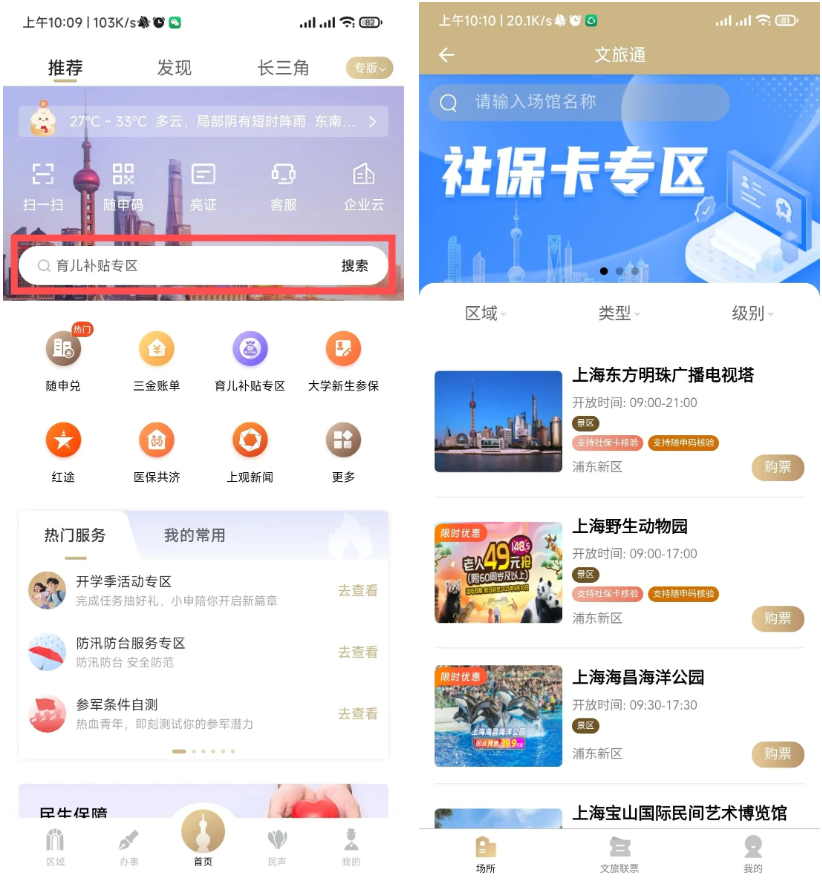Tap 去查看 for 开学季活动专区

click(357, 591)
